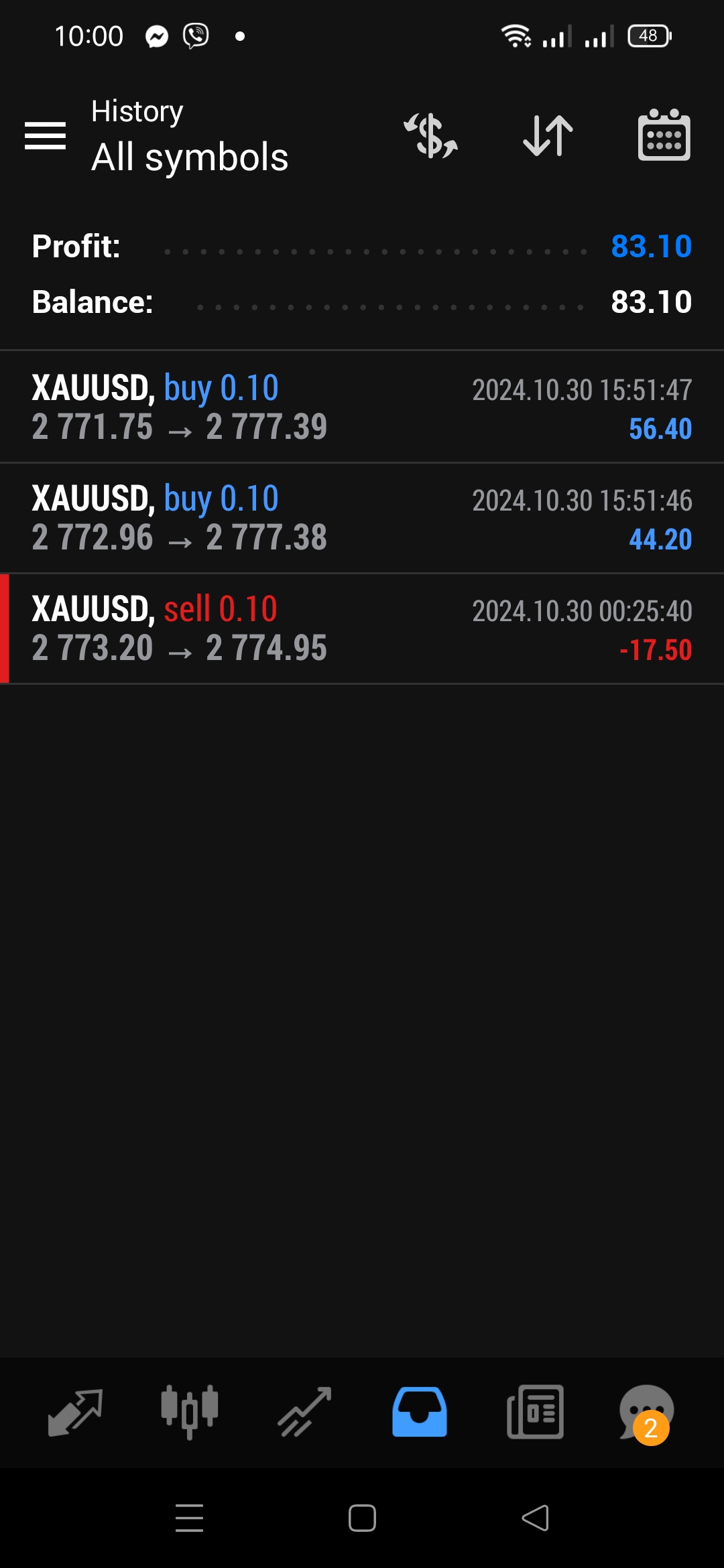Open the hamburger drawer menu

pyautogui.click(x=45, y=135)
